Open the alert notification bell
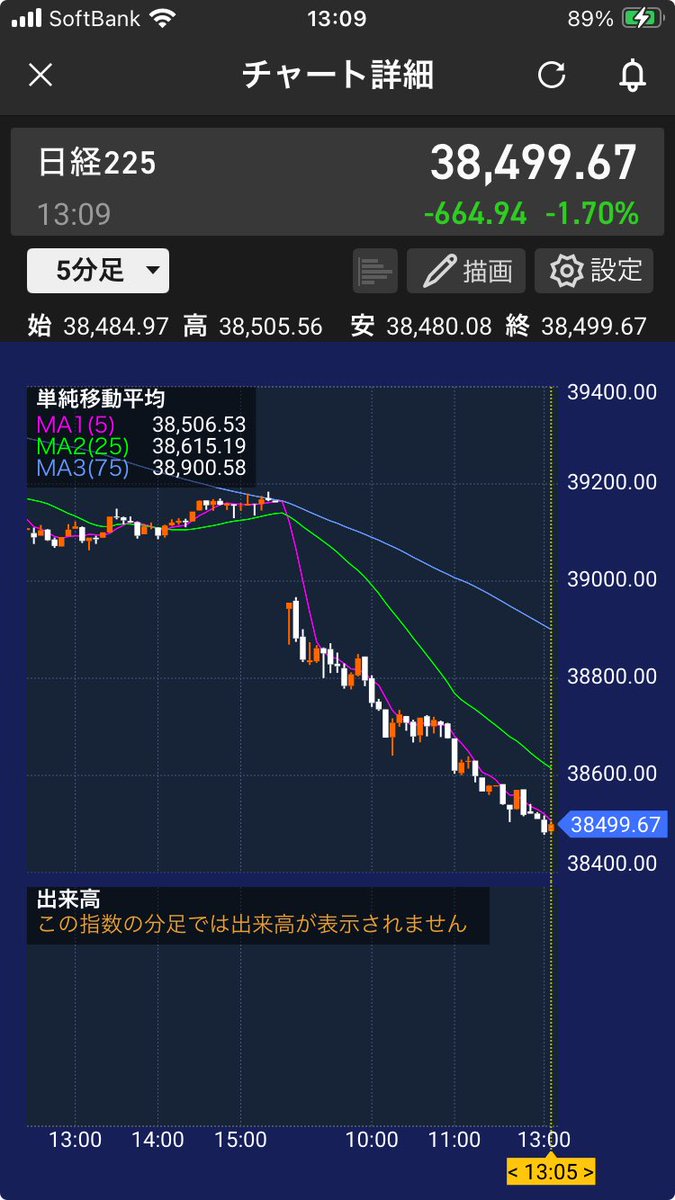Screen dimensions: 675x1200 (632, 76)
